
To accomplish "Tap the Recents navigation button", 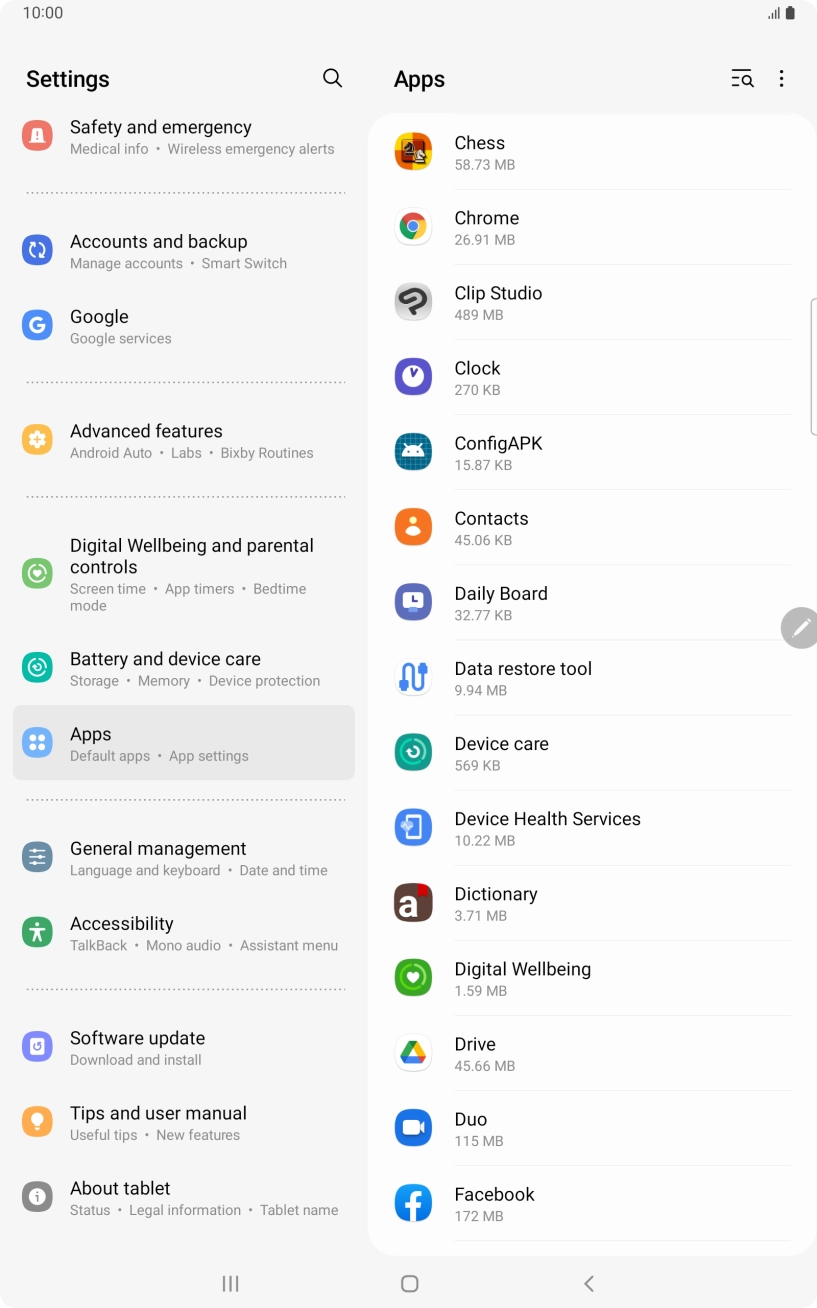I will [x=229, y=1283].
